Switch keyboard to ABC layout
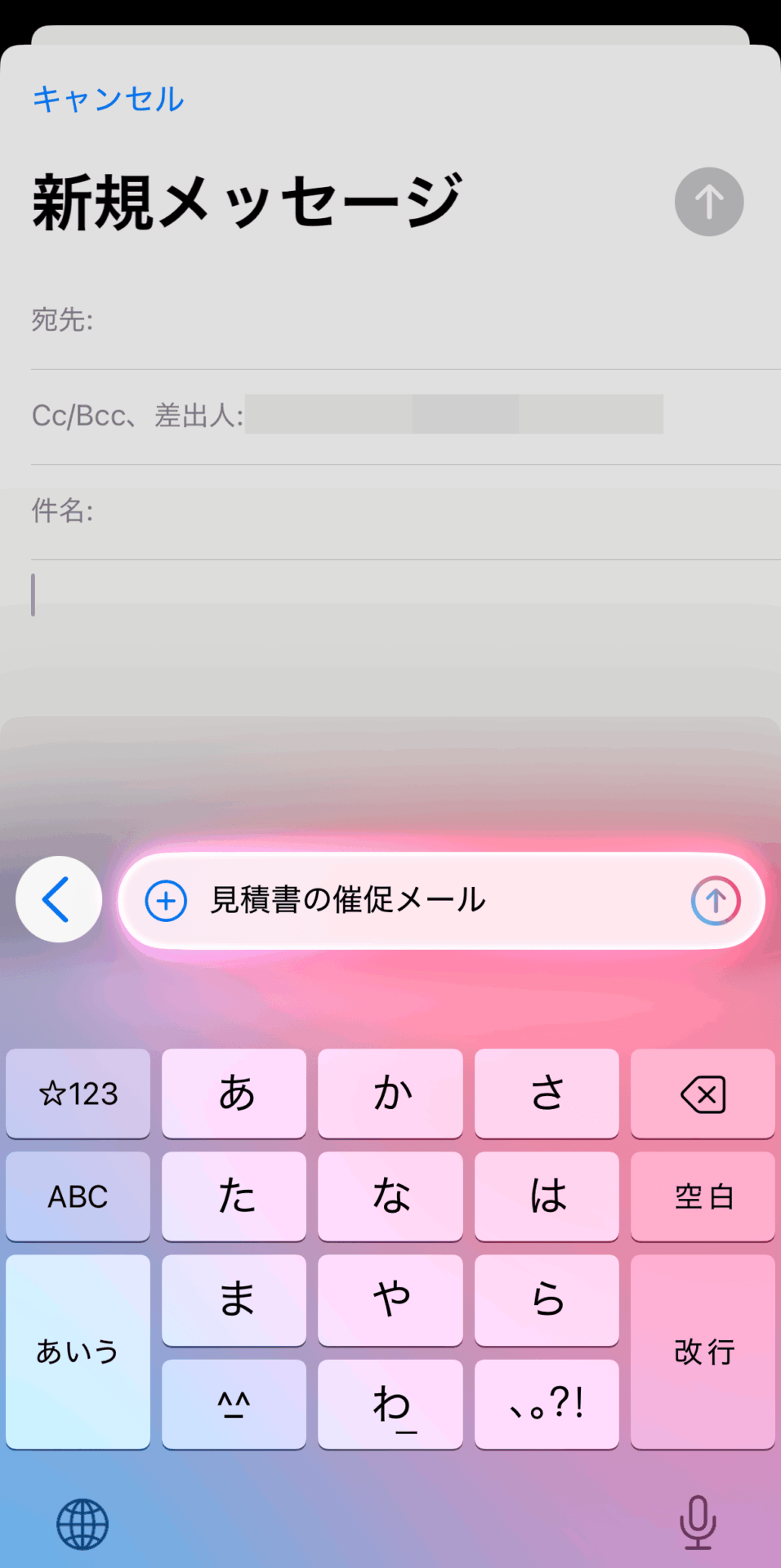 pos(78,1196)
